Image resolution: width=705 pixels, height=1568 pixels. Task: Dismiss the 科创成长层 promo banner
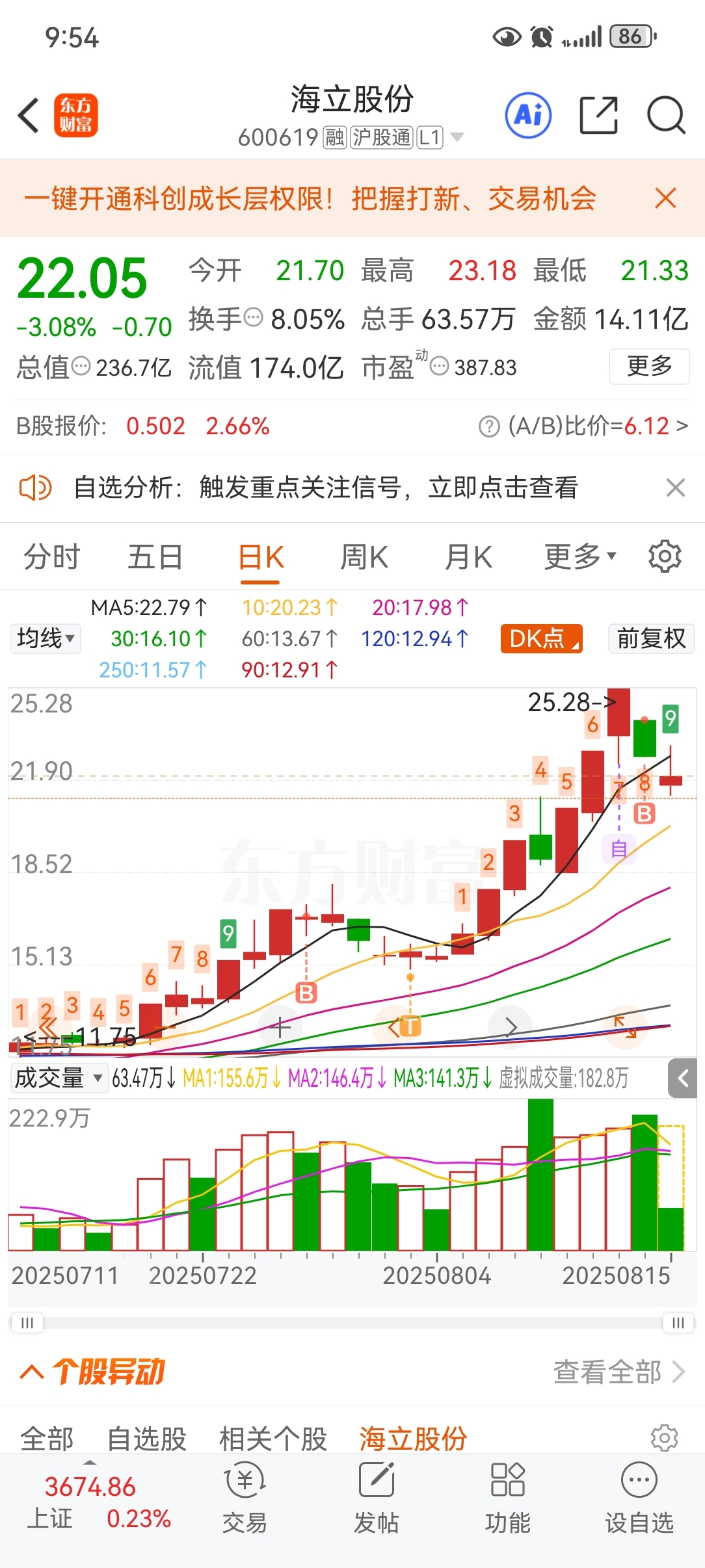pyautogui.click(x=665, y=198)
